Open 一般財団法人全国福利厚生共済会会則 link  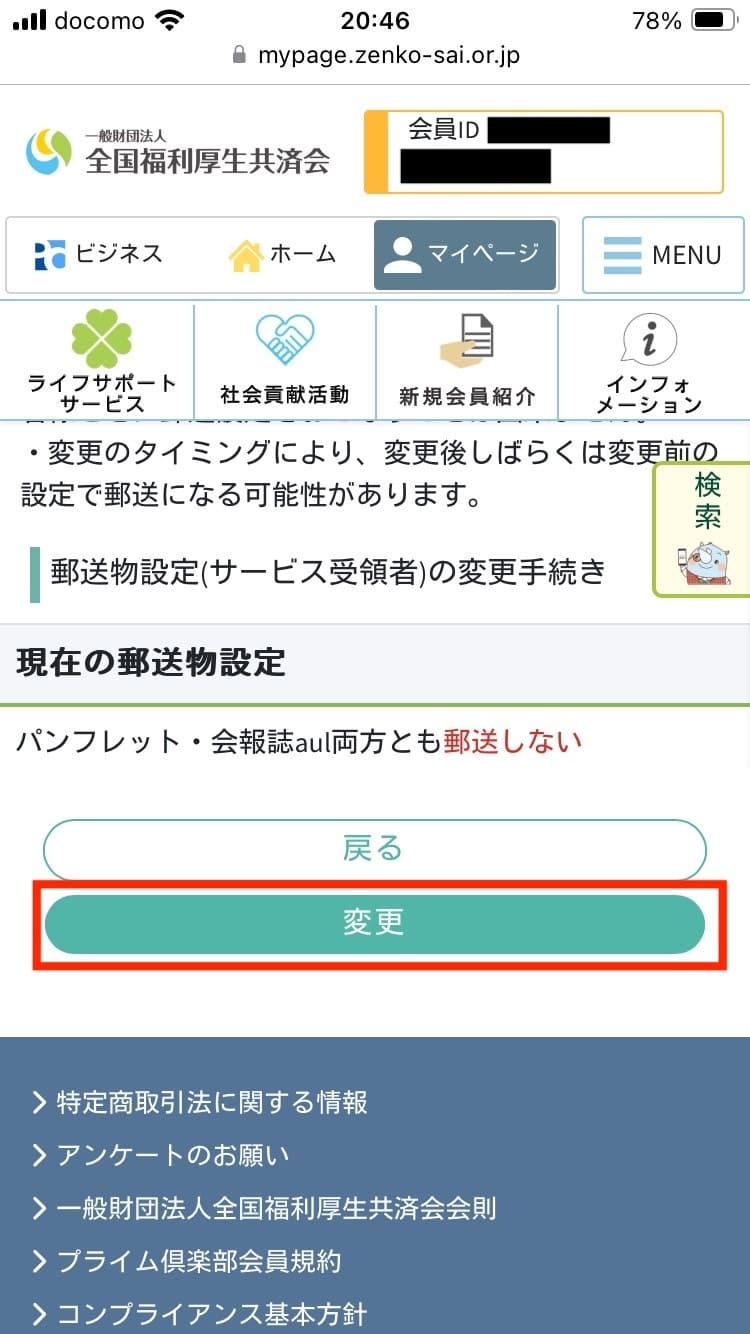coord(265,1208)
